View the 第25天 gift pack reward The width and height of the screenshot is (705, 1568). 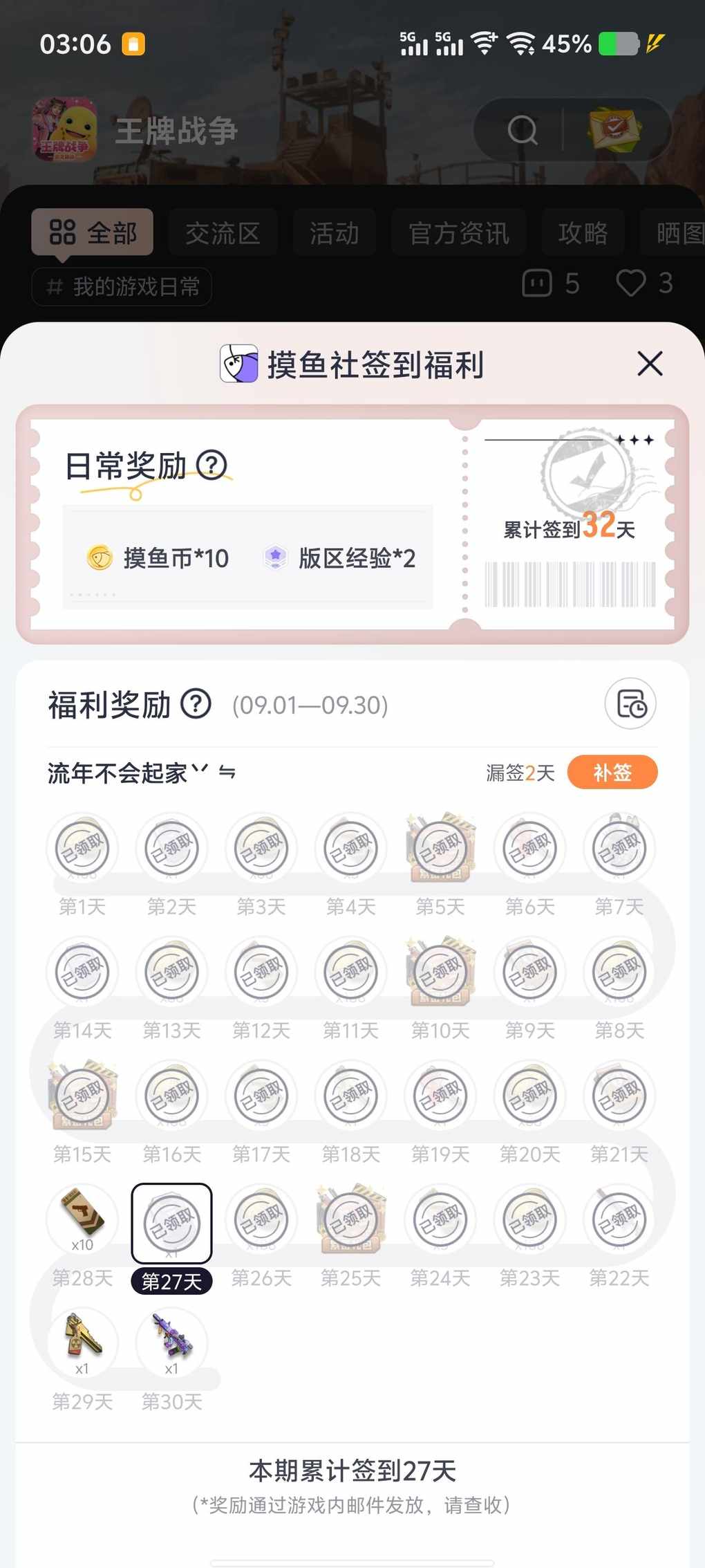[x=351, y=1219]
